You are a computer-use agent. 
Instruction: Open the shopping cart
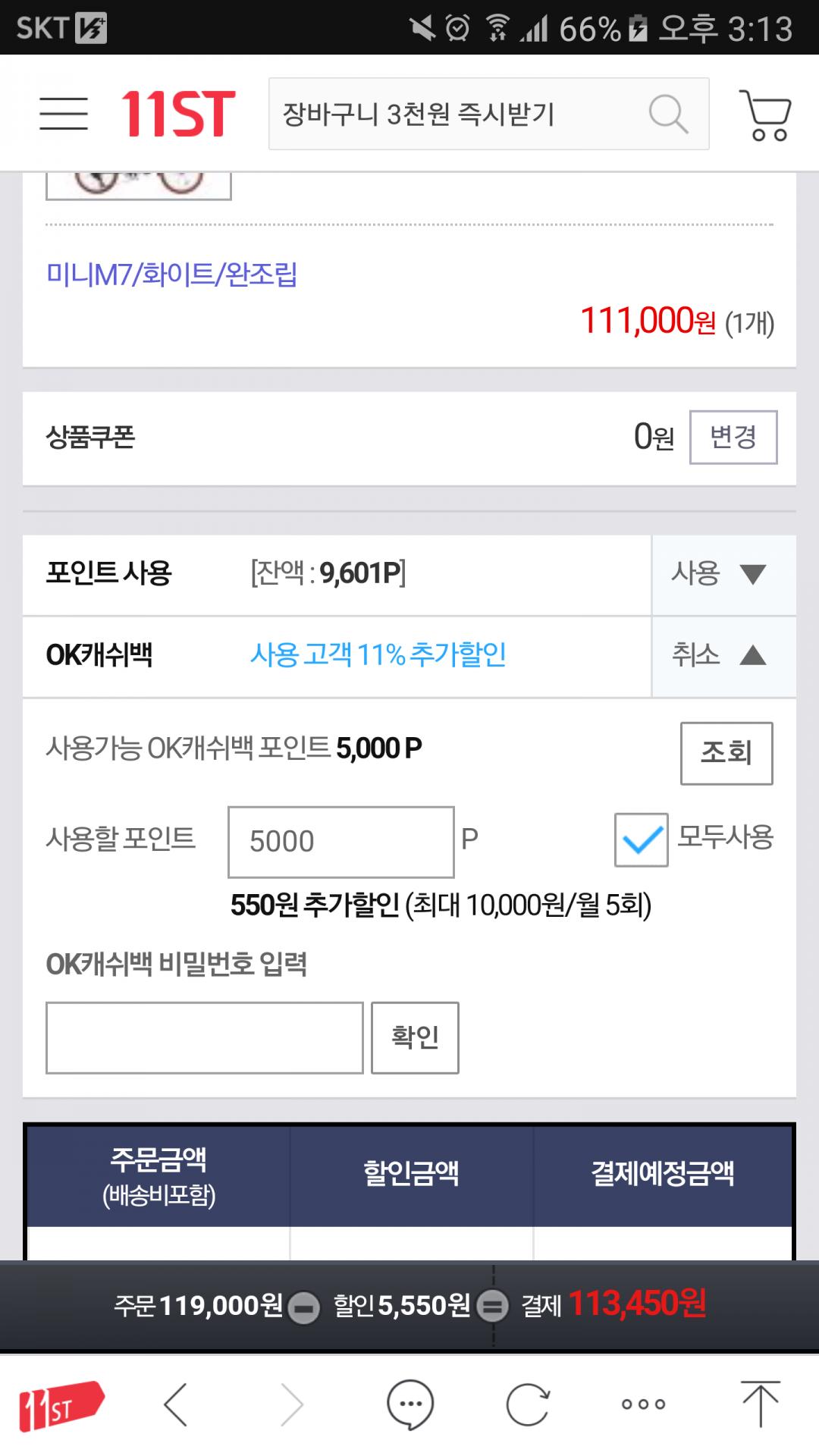766,115
